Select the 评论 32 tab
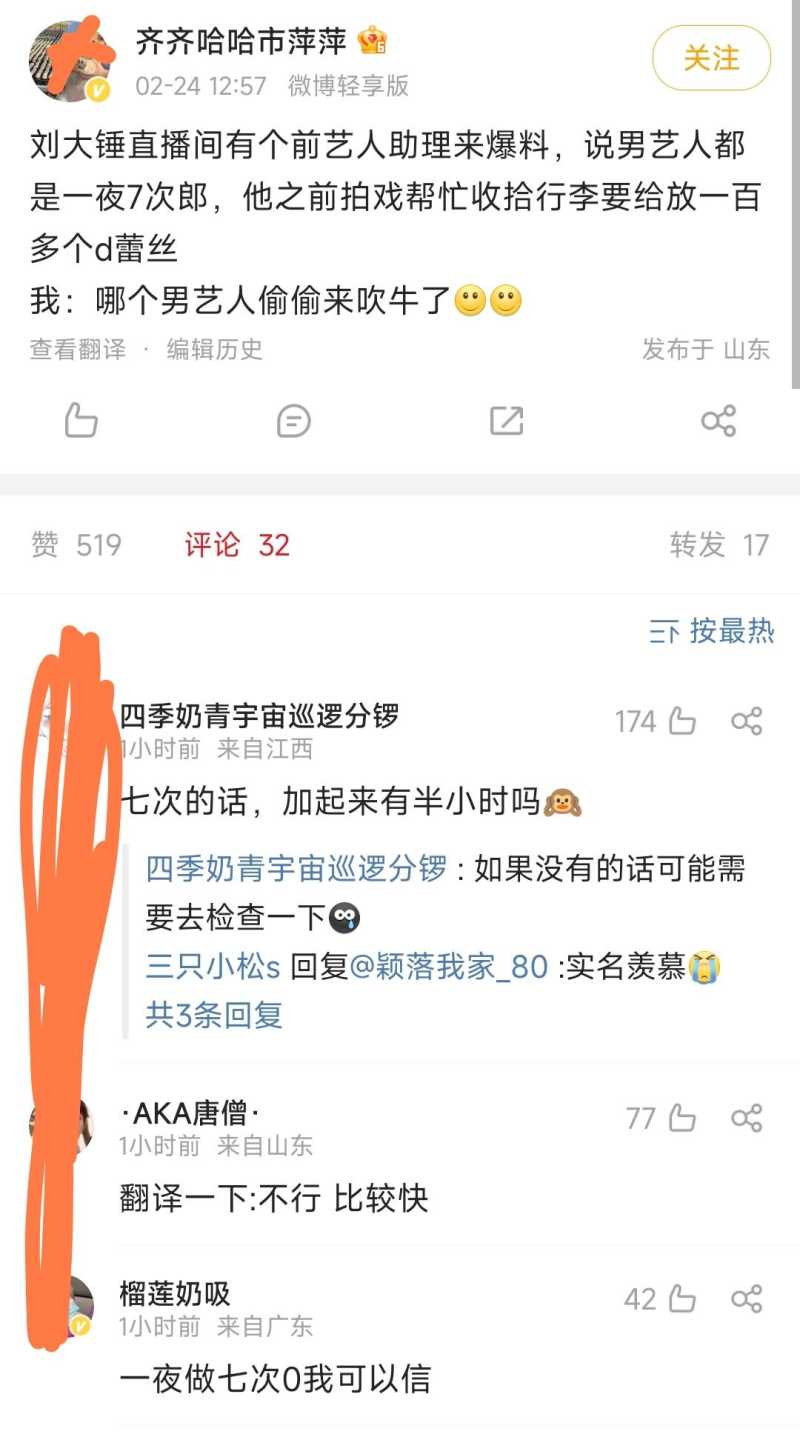800x1437 pixels. [237, 545]
